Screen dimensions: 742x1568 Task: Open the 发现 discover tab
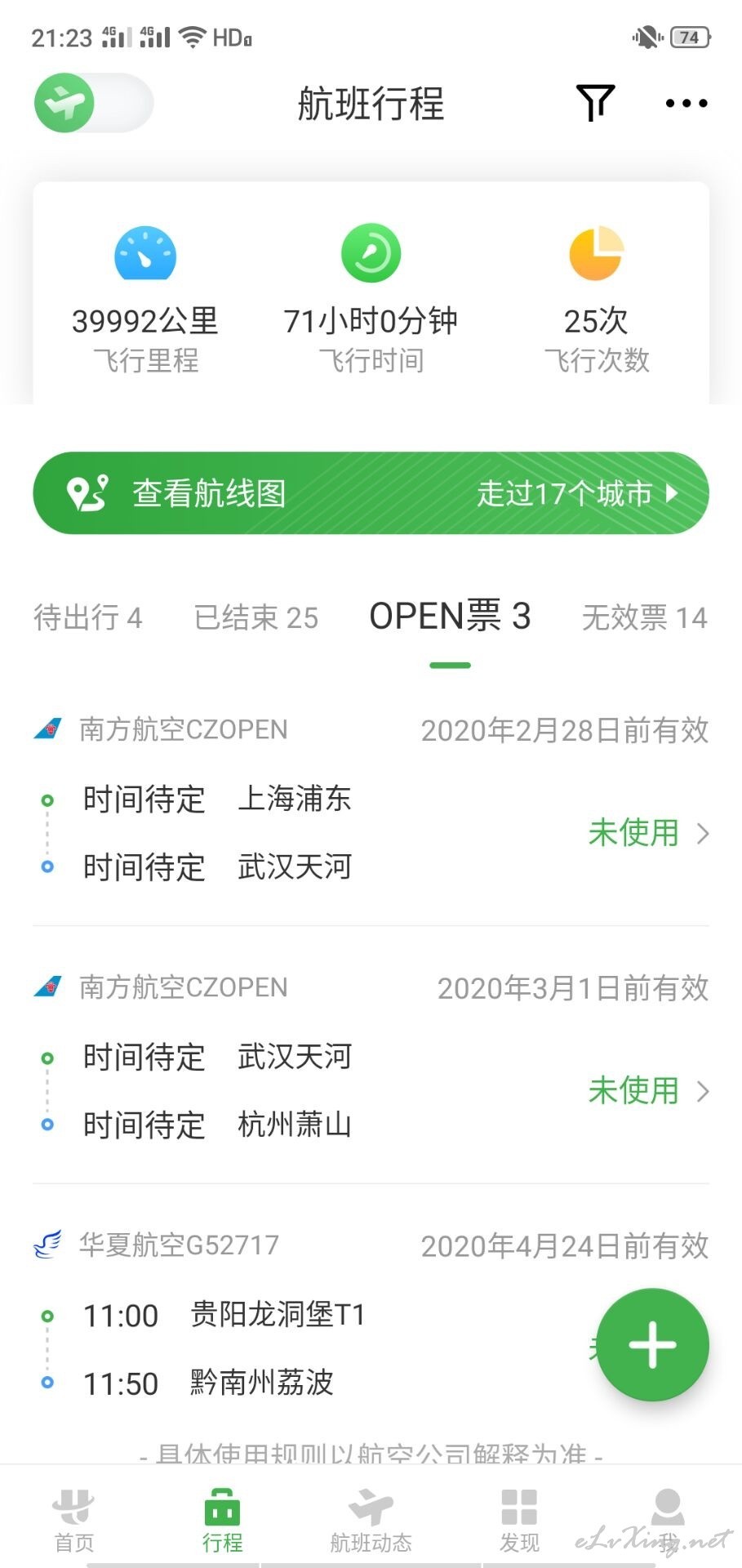[x=519, y=1521]
